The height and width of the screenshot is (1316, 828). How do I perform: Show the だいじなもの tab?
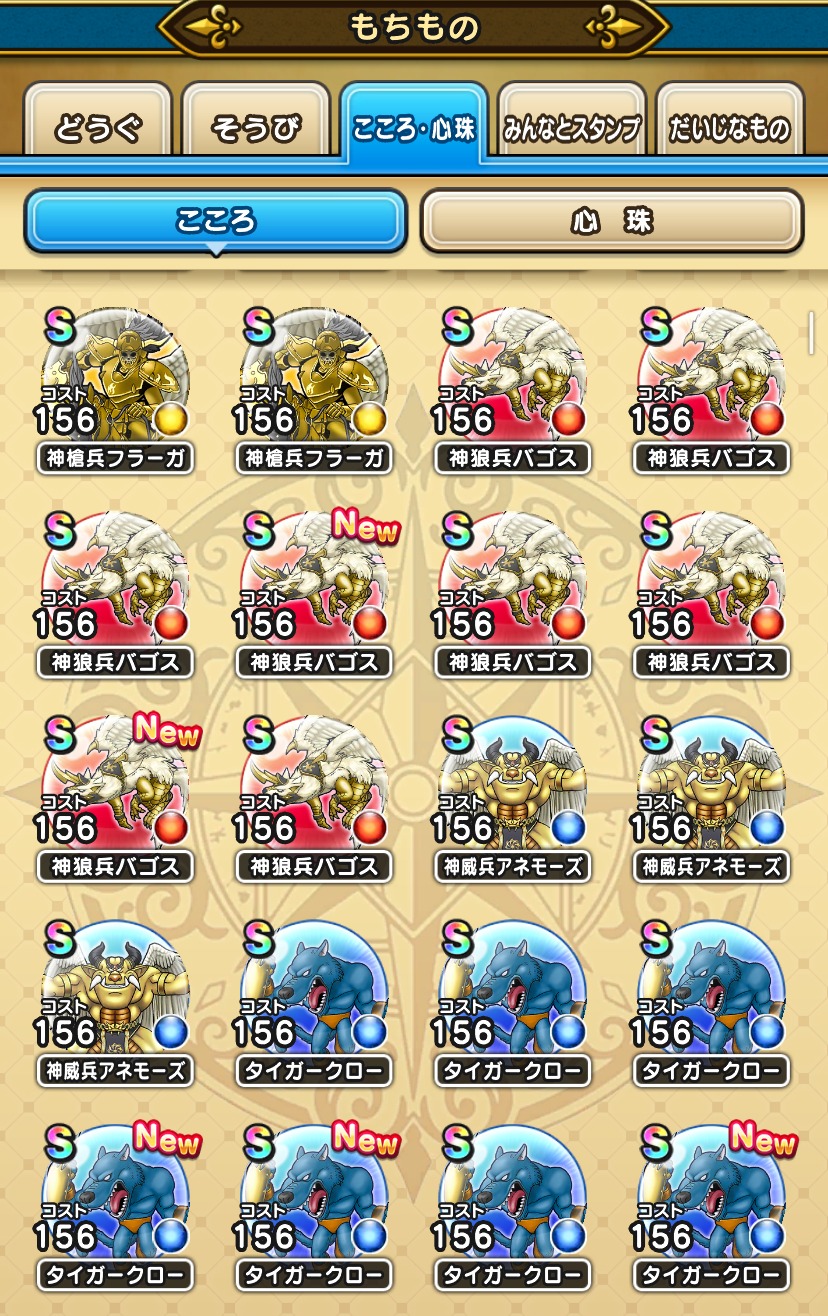coord(729,127)
